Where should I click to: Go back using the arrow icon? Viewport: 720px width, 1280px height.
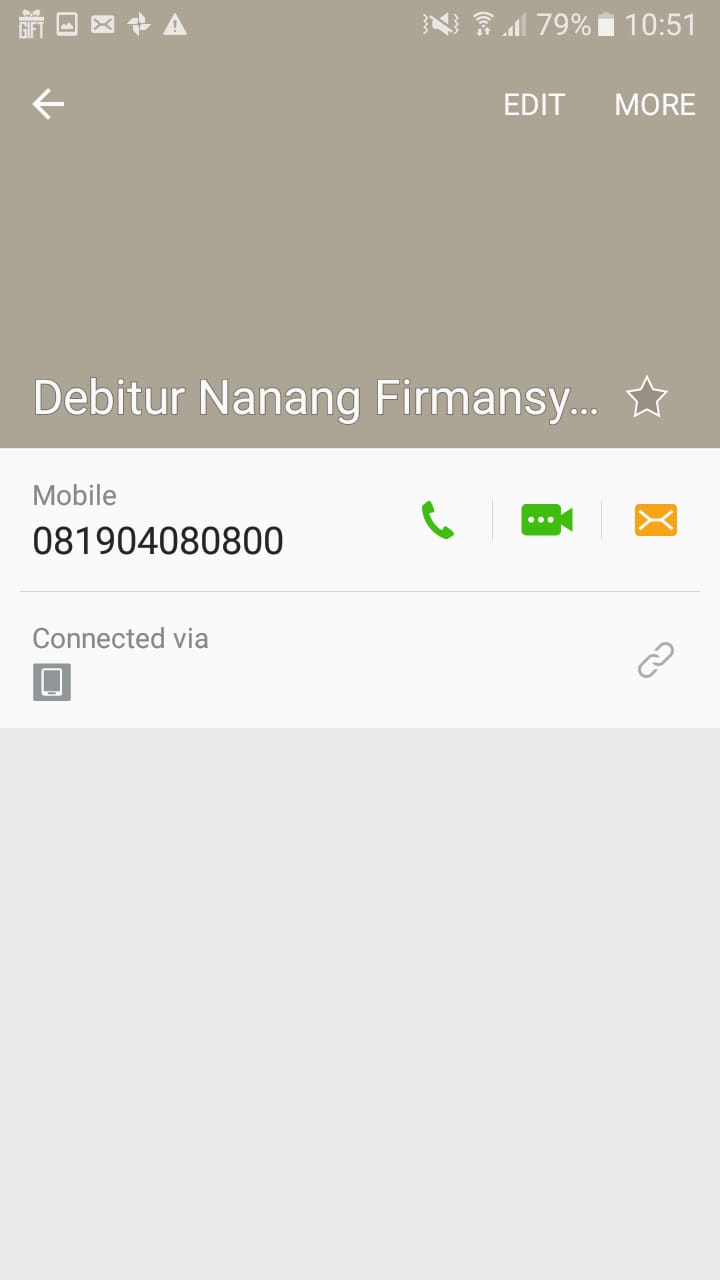coord(48,104)
